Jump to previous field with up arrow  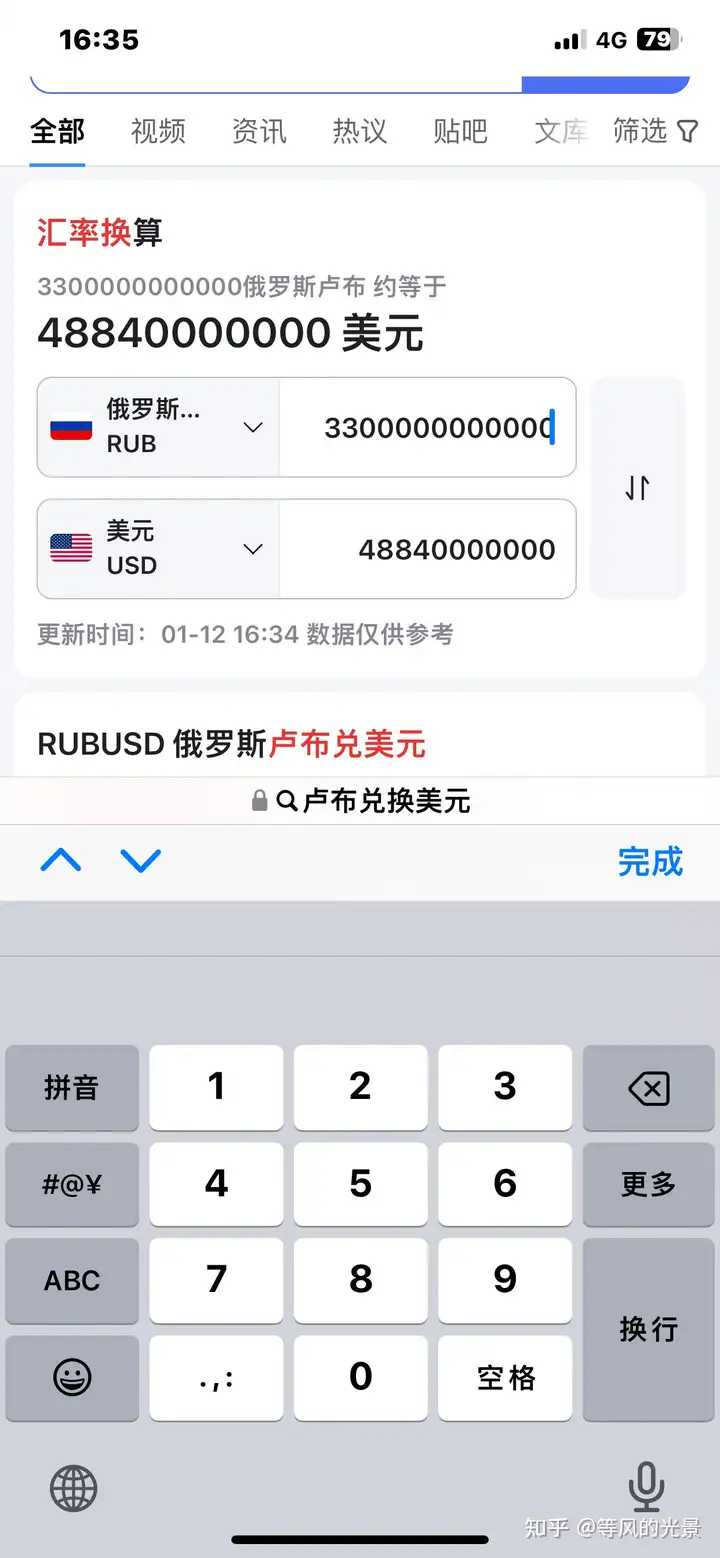point(61,861)
